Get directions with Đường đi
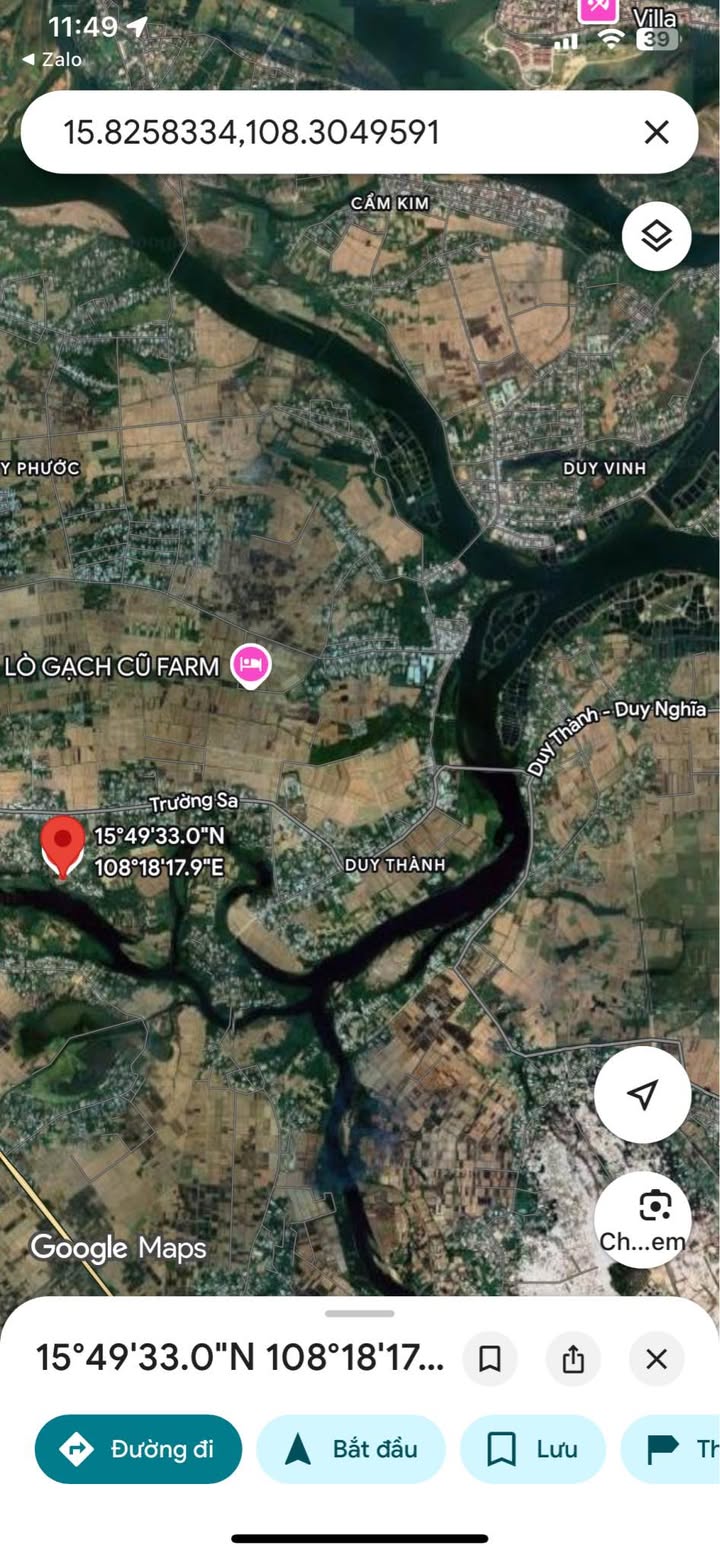This screenshot has width=720, height=1557. coord(139,1448)
